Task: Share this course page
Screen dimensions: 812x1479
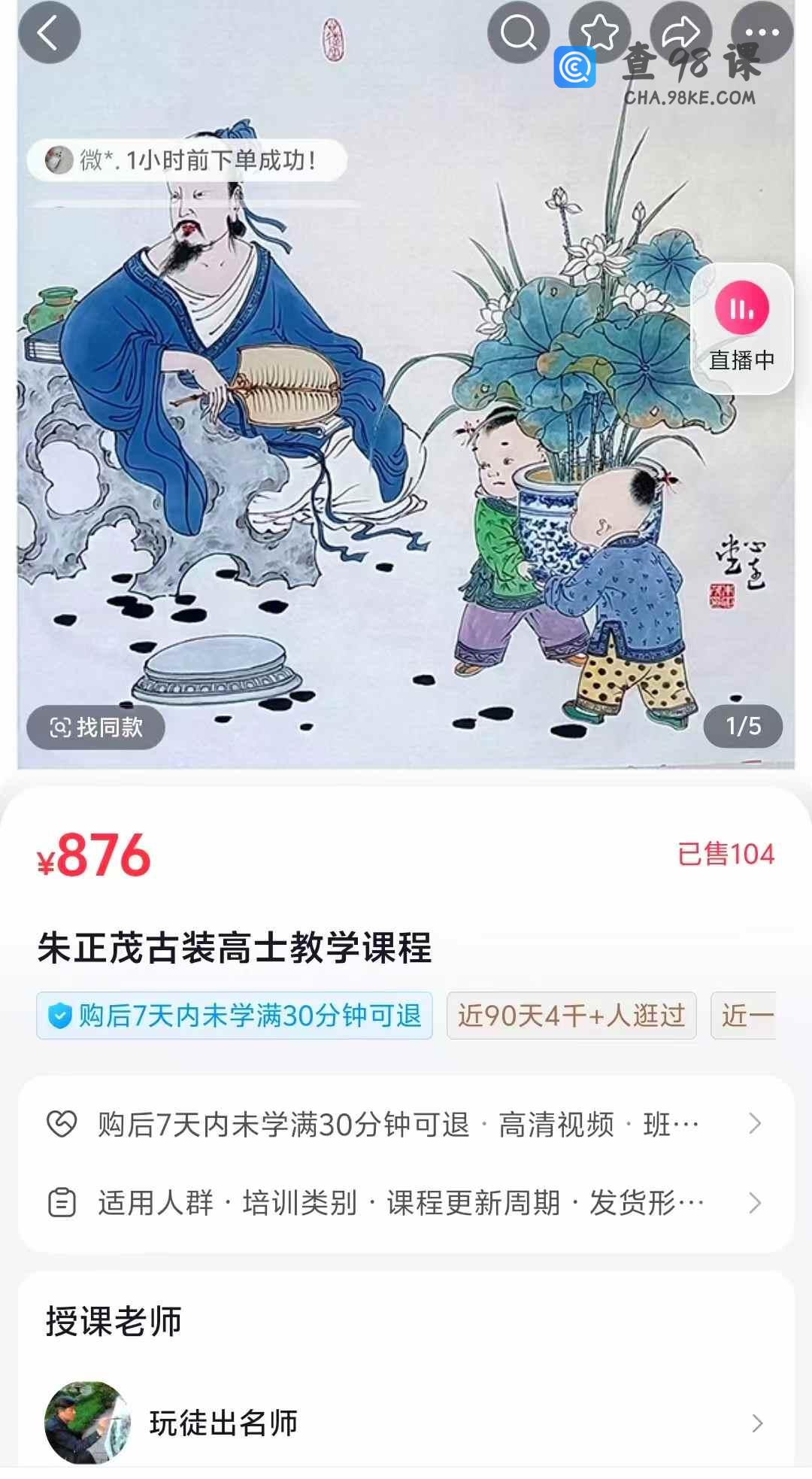Action: pos(680,33)
